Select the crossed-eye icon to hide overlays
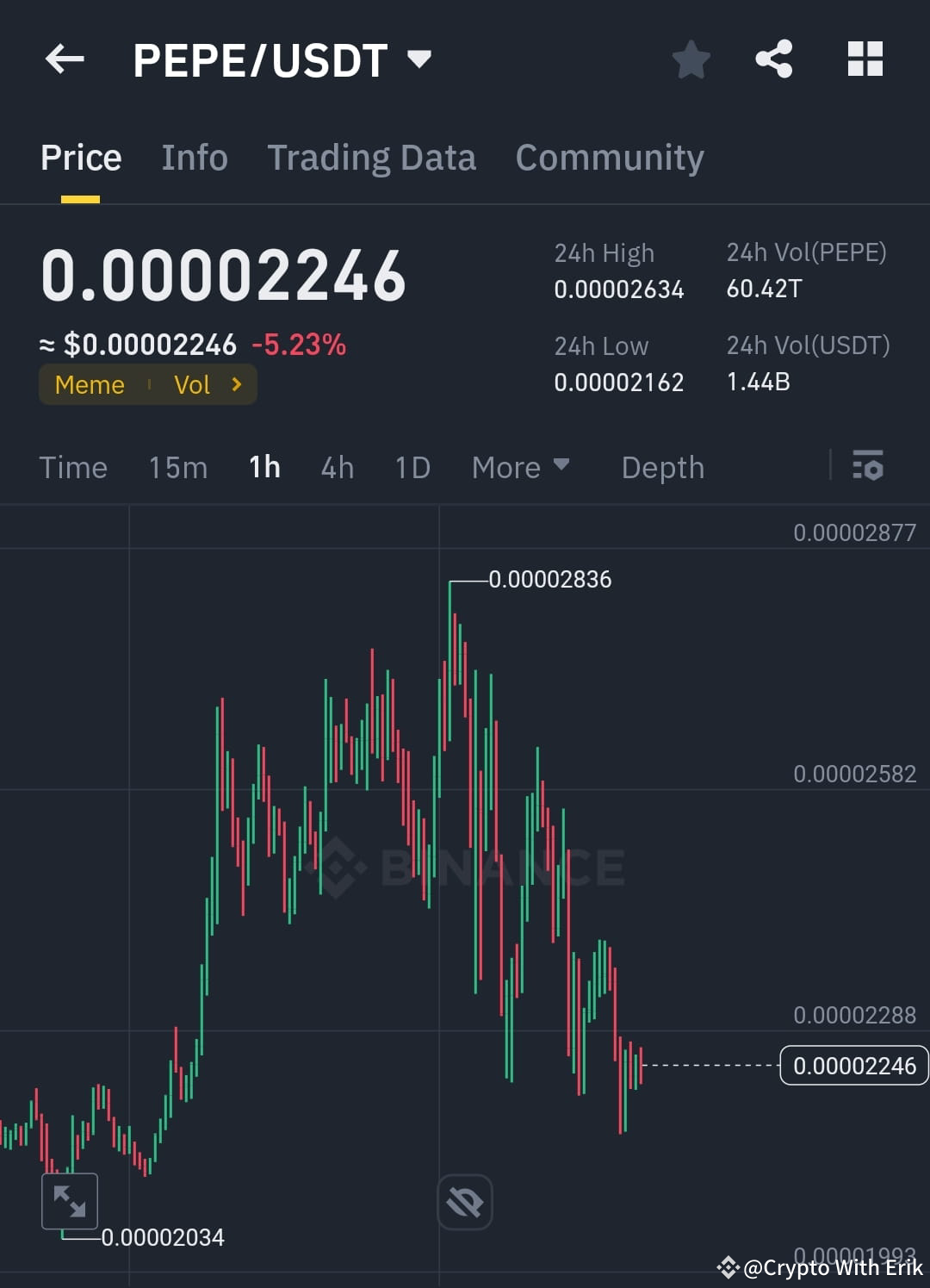Image resolution: width=930 pixels, height=1288 pixels. [x=465, y=1202]
